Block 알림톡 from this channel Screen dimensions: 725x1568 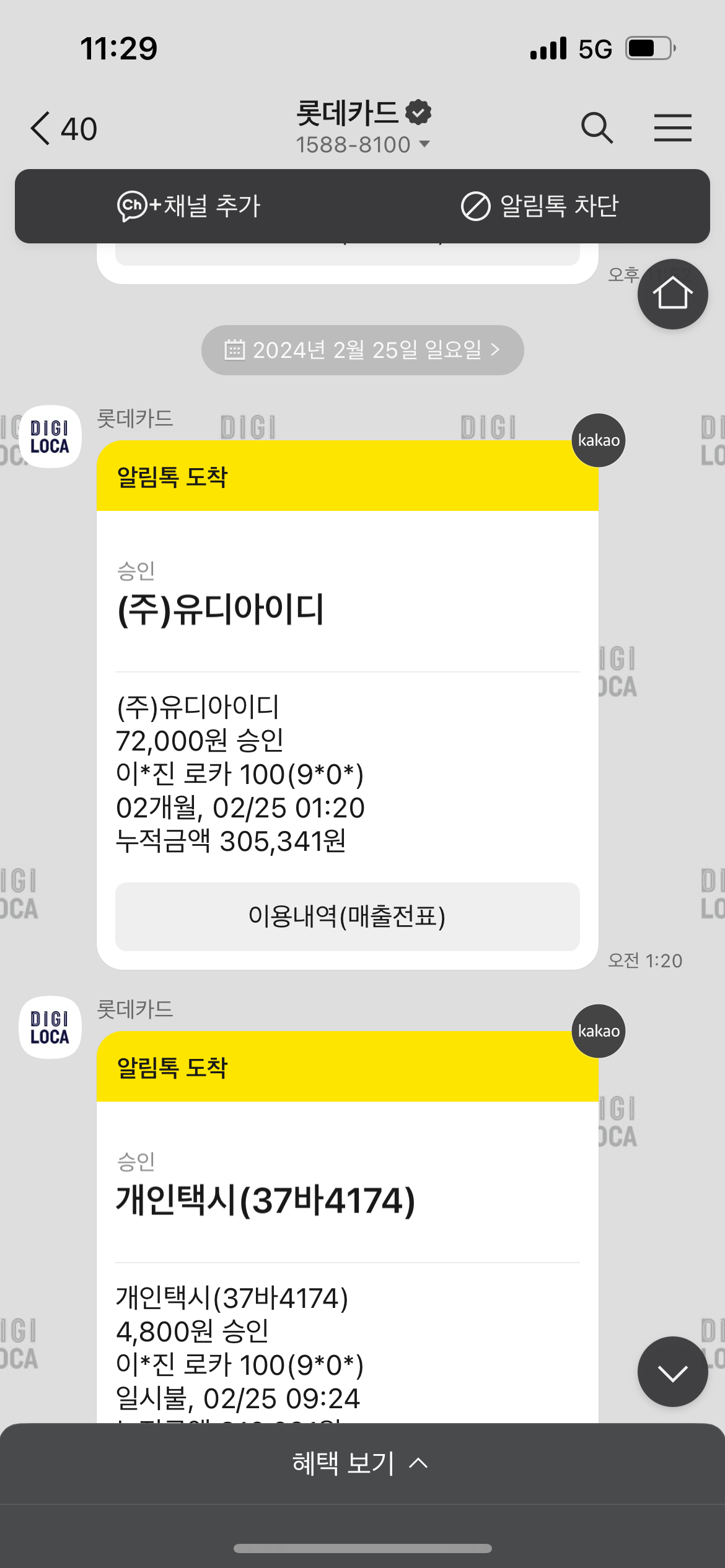[539, 206]
